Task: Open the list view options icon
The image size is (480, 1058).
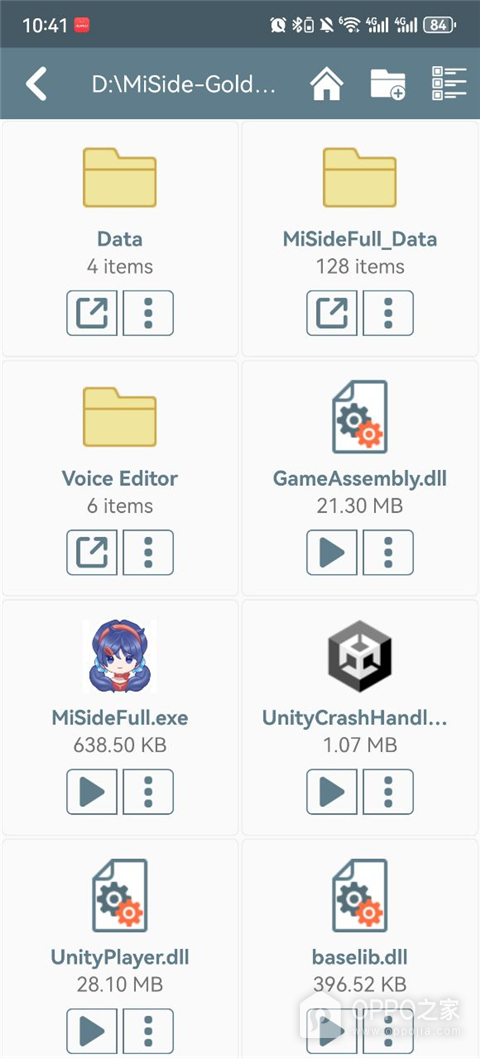Action: 449,84
